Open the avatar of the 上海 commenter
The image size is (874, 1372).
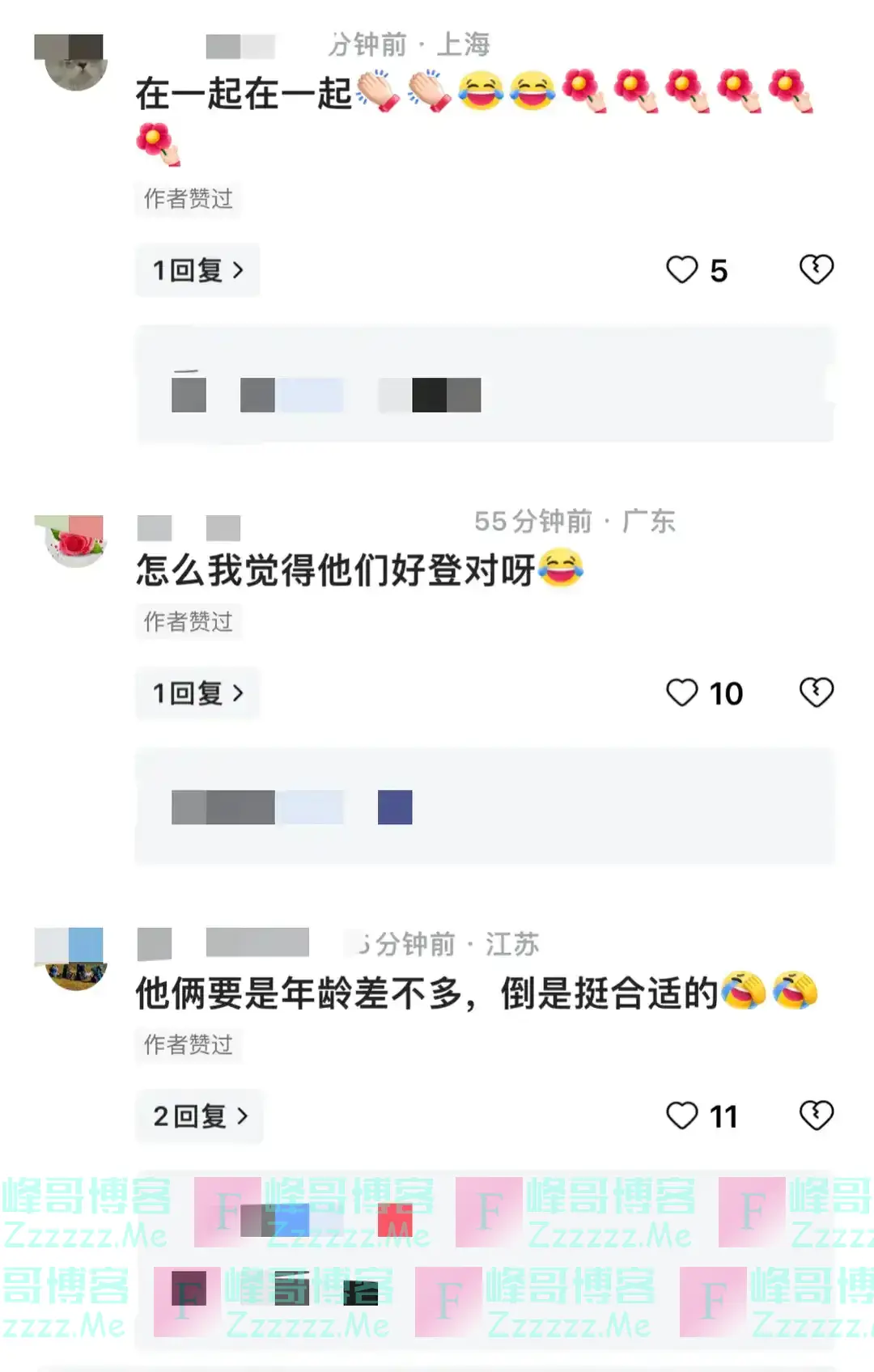tap(75, 61)
